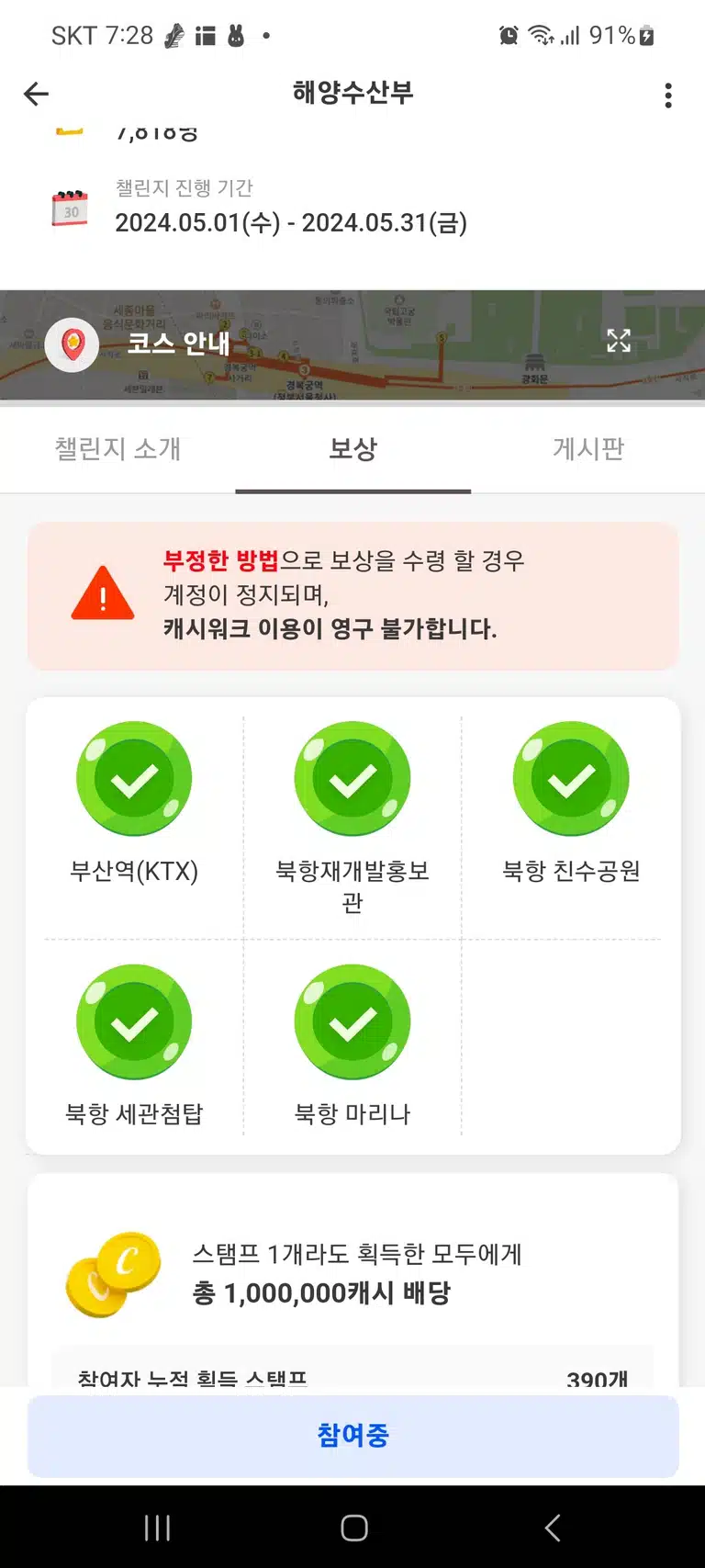Switch to the 챌린지 소개 tab
Viewport: 705px width, 1568px height.
[117, 449]
